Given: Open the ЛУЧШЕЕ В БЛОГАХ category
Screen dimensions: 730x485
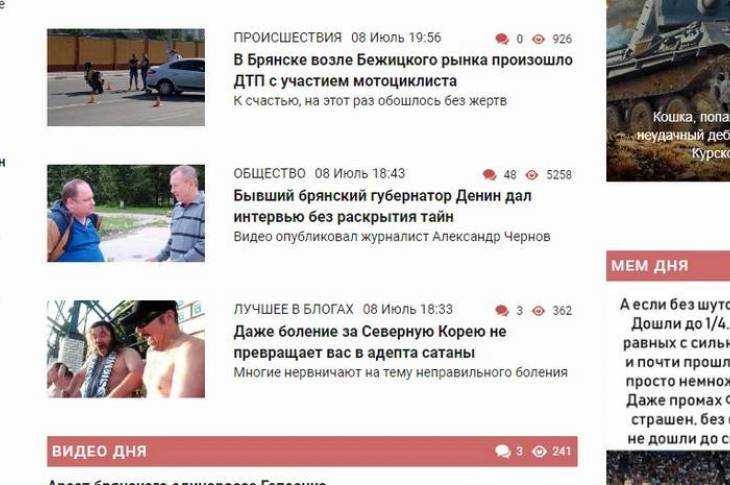Looking at the screenshot, I should (293, 310).
